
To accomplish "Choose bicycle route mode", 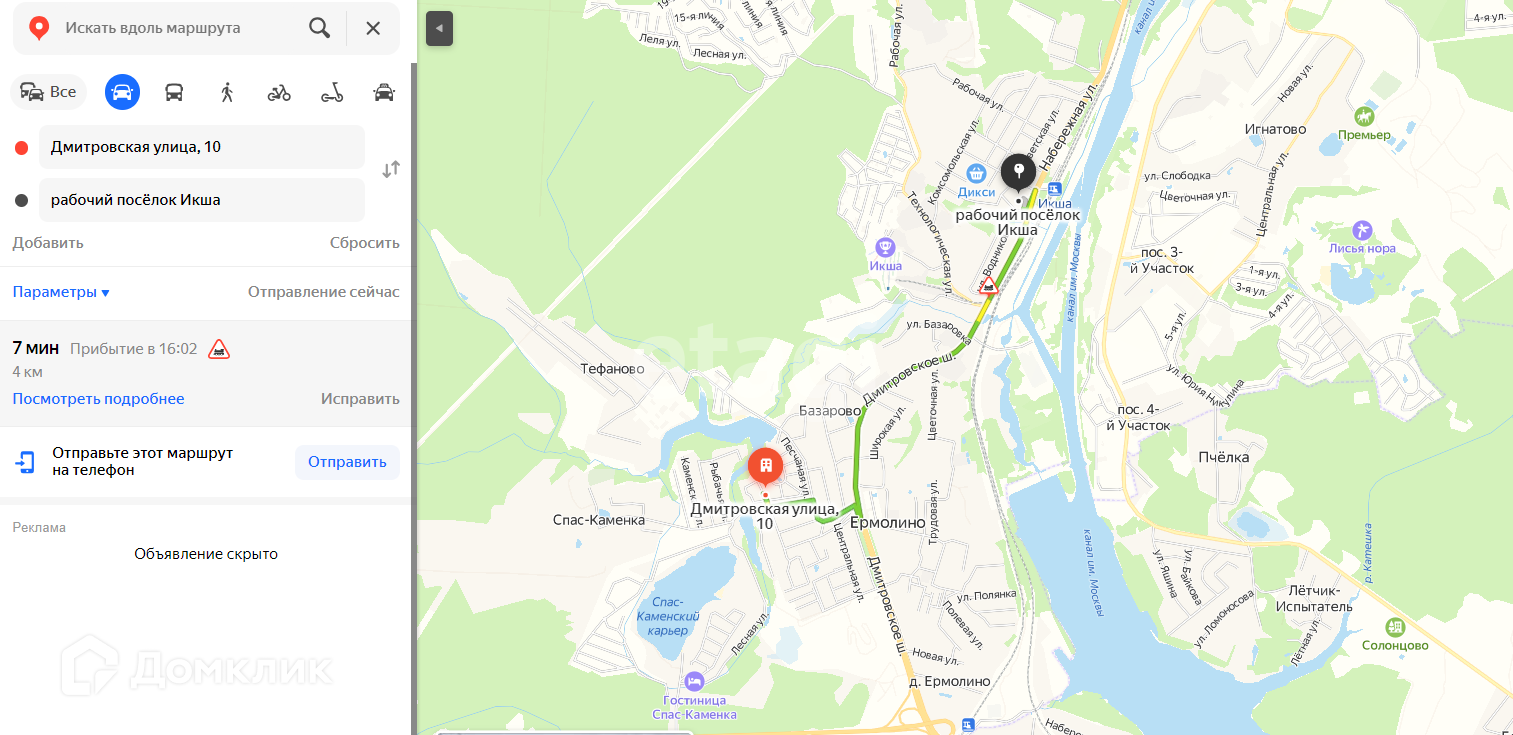I will tap(279, 93).
